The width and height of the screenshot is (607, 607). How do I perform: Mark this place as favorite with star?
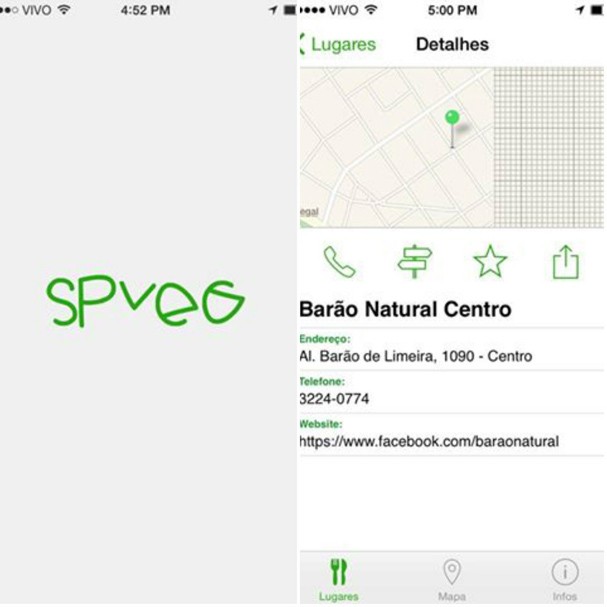[490, 262]
